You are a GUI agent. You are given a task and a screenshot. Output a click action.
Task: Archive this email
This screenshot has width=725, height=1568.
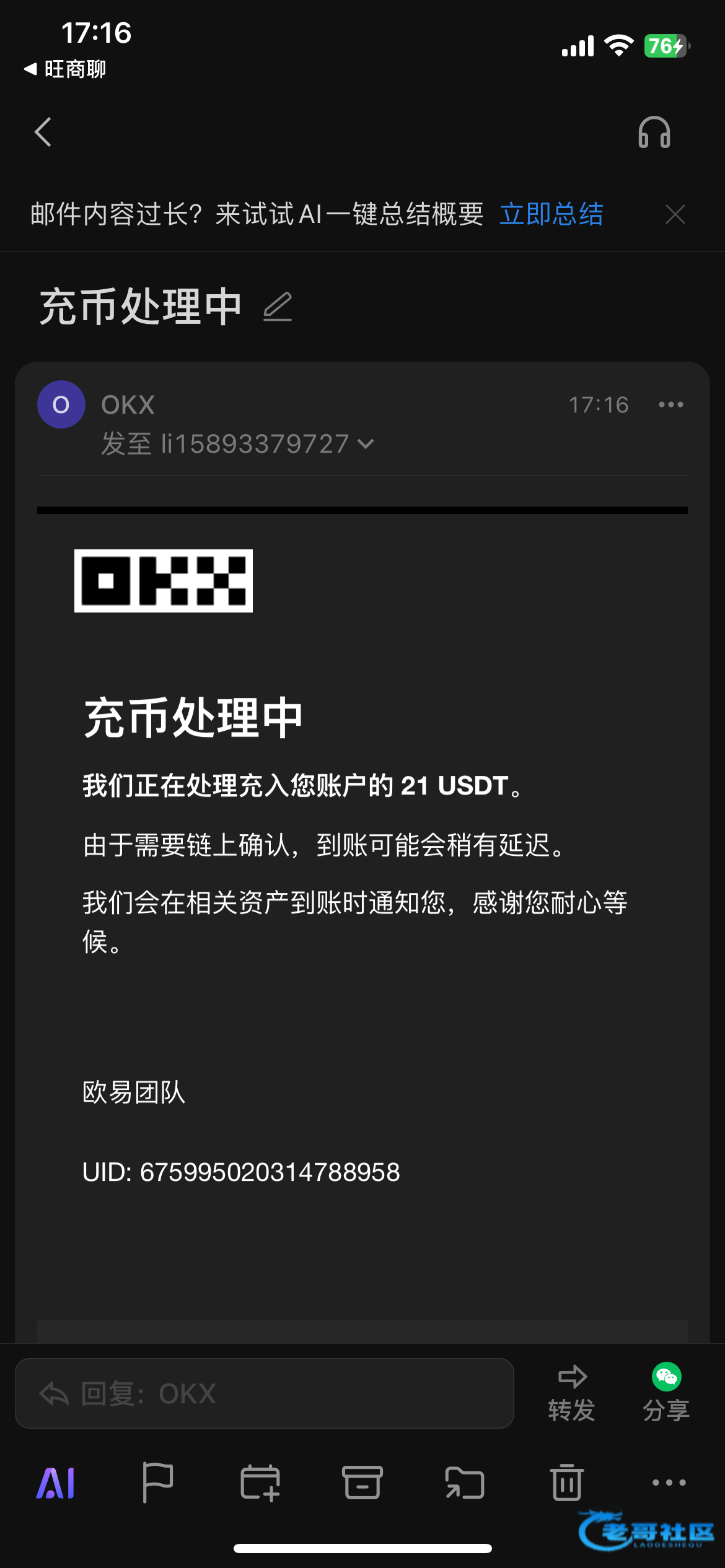pyautogui.click(x=362, y=1482)
